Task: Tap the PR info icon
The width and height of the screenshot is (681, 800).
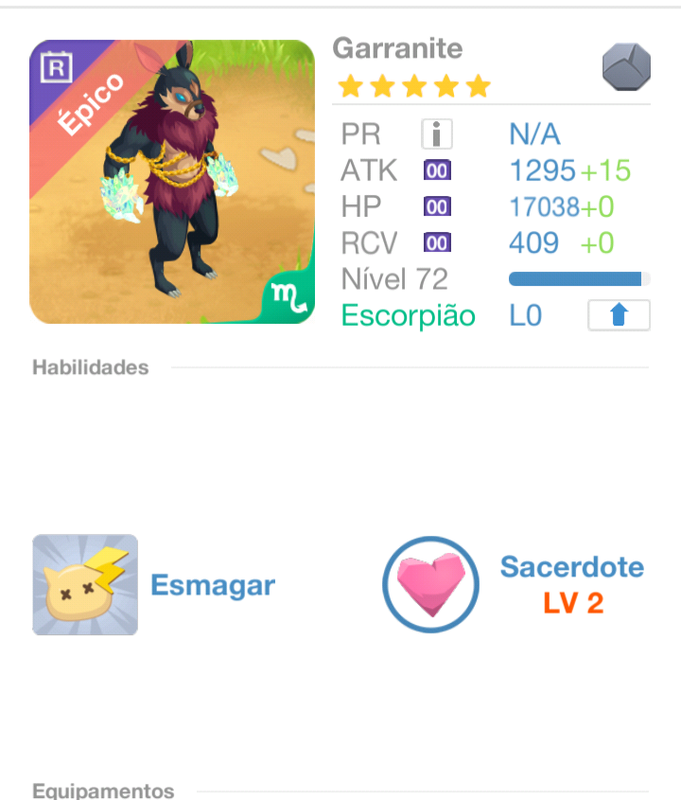Action: [x=437, y=134]
